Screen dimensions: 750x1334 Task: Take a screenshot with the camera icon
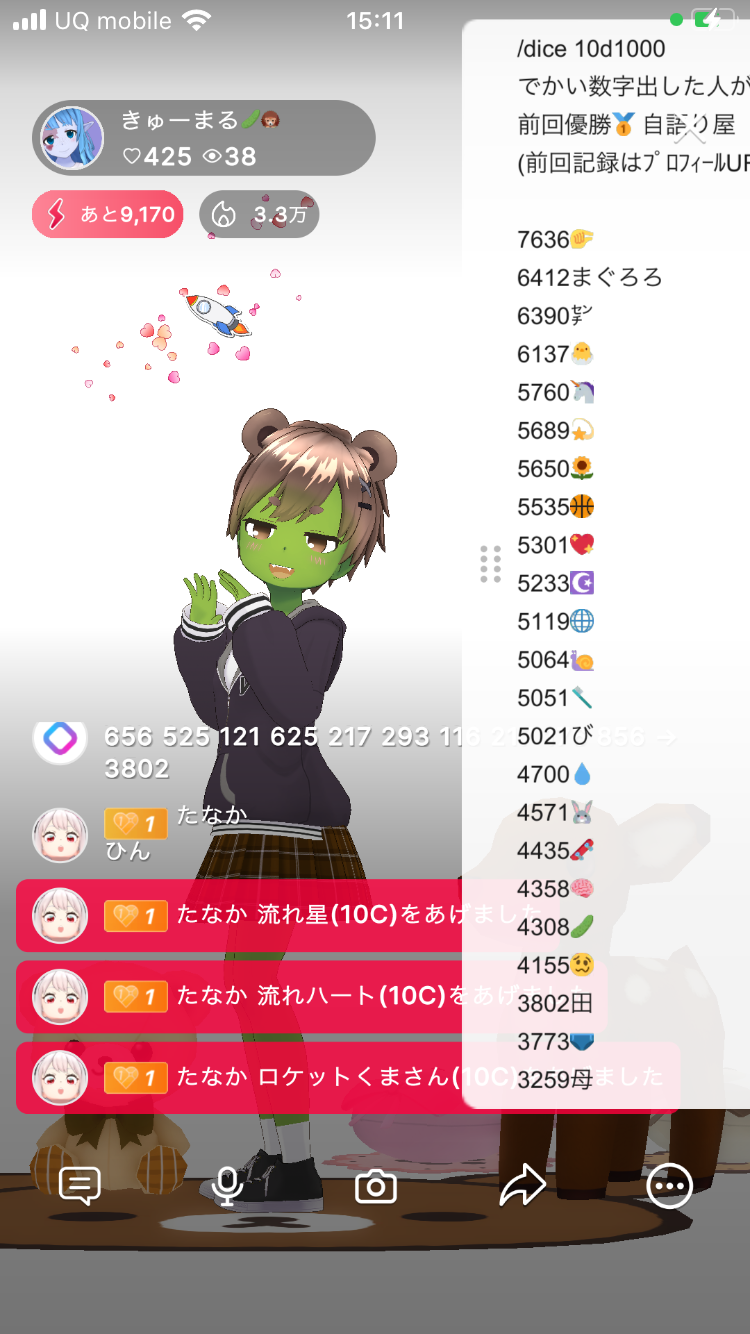[x=376, y=1186]
